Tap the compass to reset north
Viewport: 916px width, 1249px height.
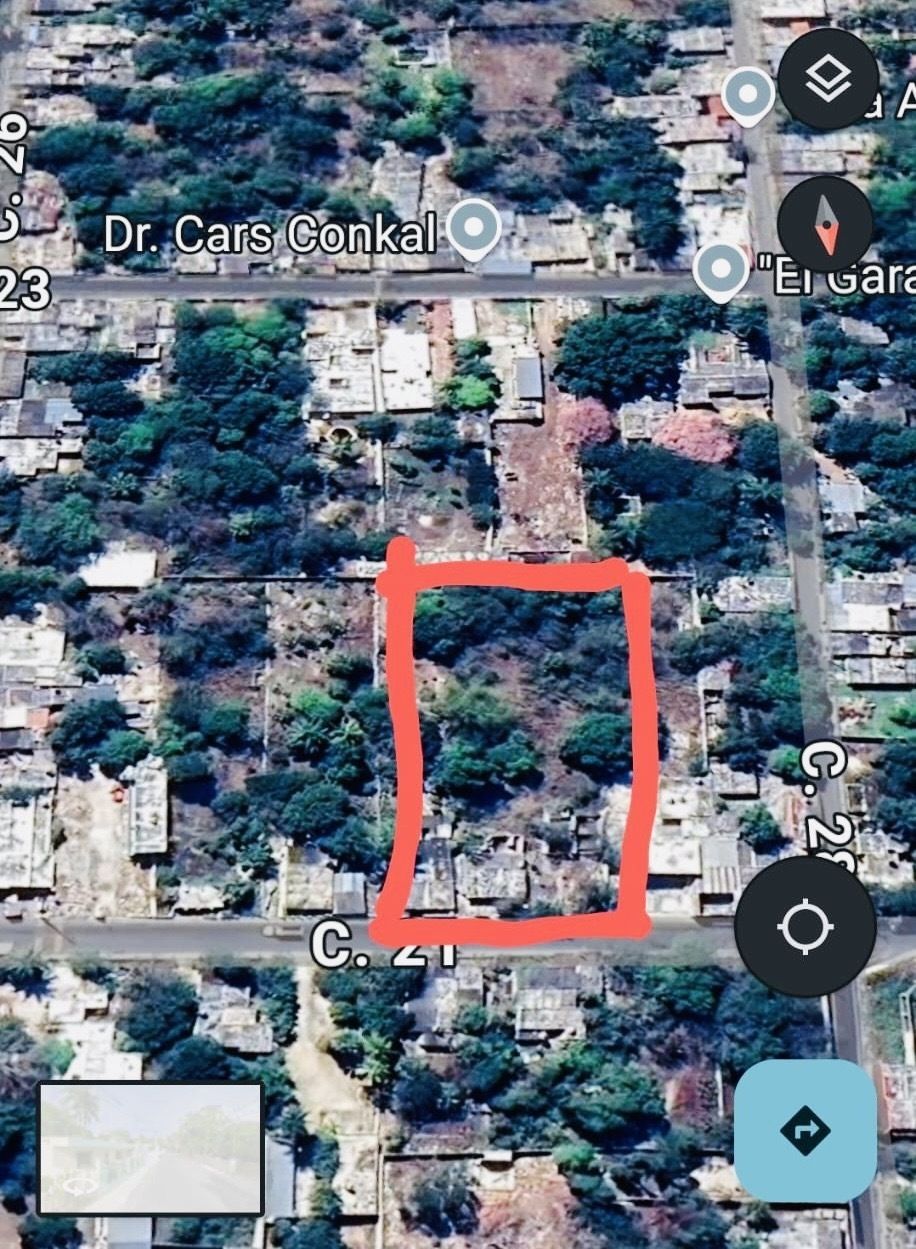(x=825, y=225)
